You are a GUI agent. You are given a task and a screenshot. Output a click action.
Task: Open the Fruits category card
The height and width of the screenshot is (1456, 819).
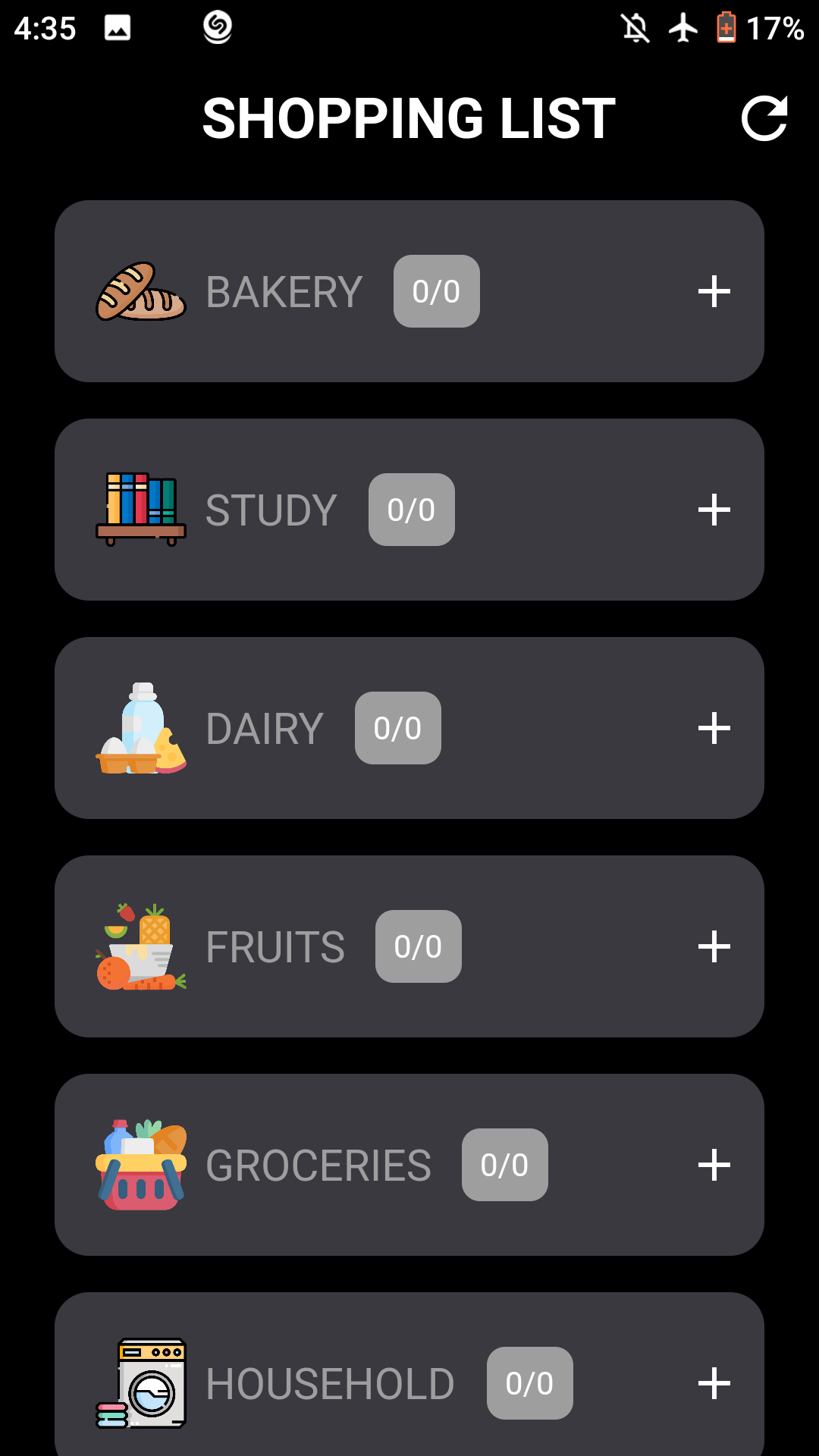[275, 948]
